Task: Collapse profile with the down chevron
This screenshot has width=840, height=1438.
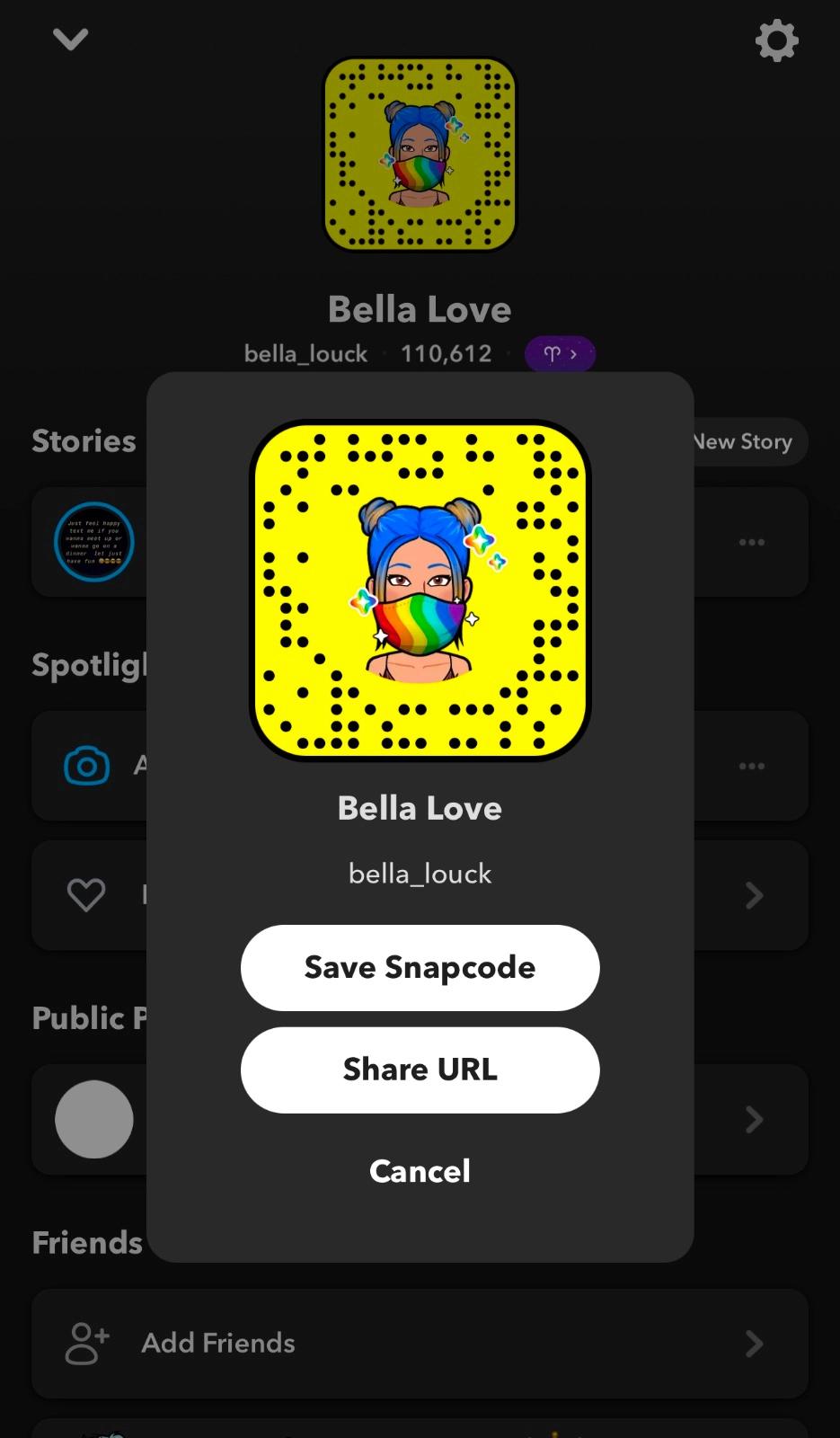Action: click(x=70, y=39)
